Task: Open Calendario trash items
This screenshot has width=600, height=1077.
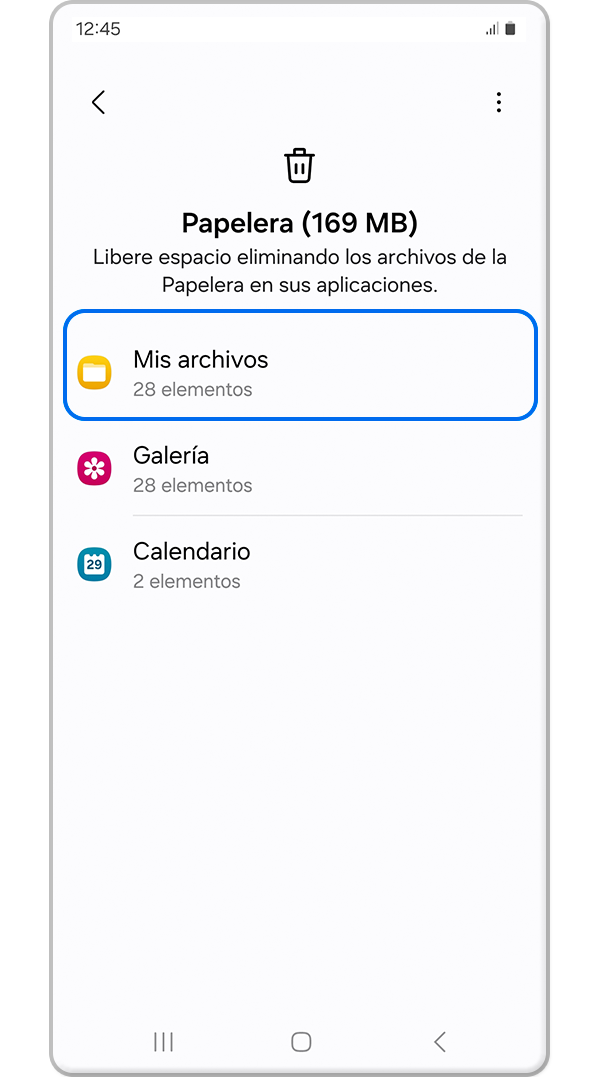Action: pos(300,565)
